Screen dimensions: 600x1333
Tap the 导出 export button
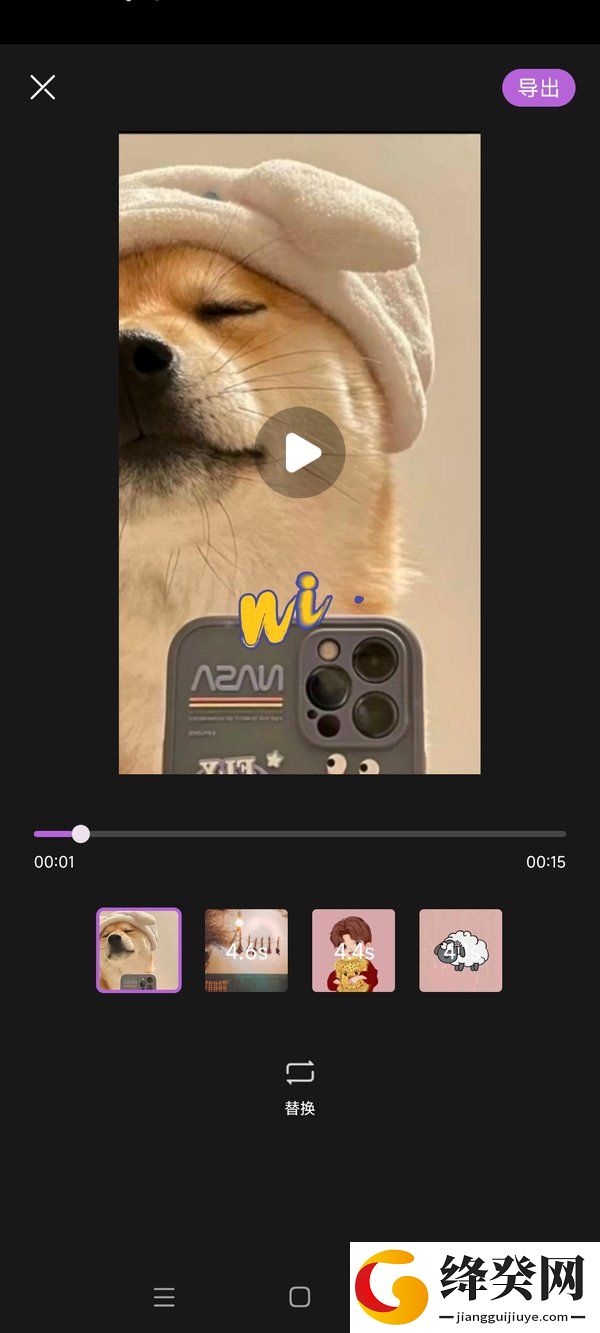[x=538, y=88]
